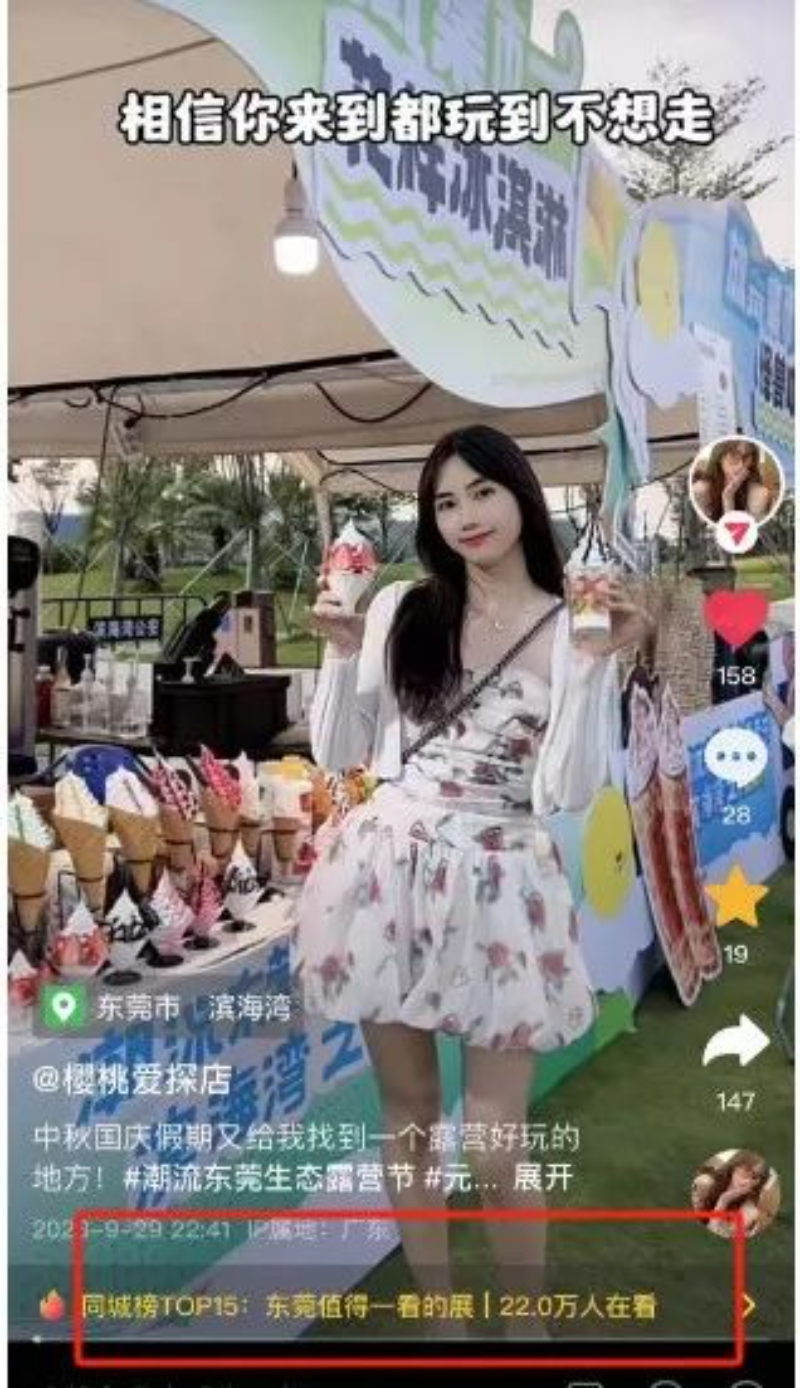
Task: Open the rotating sound disc for this video
Action: (735, 1192)
